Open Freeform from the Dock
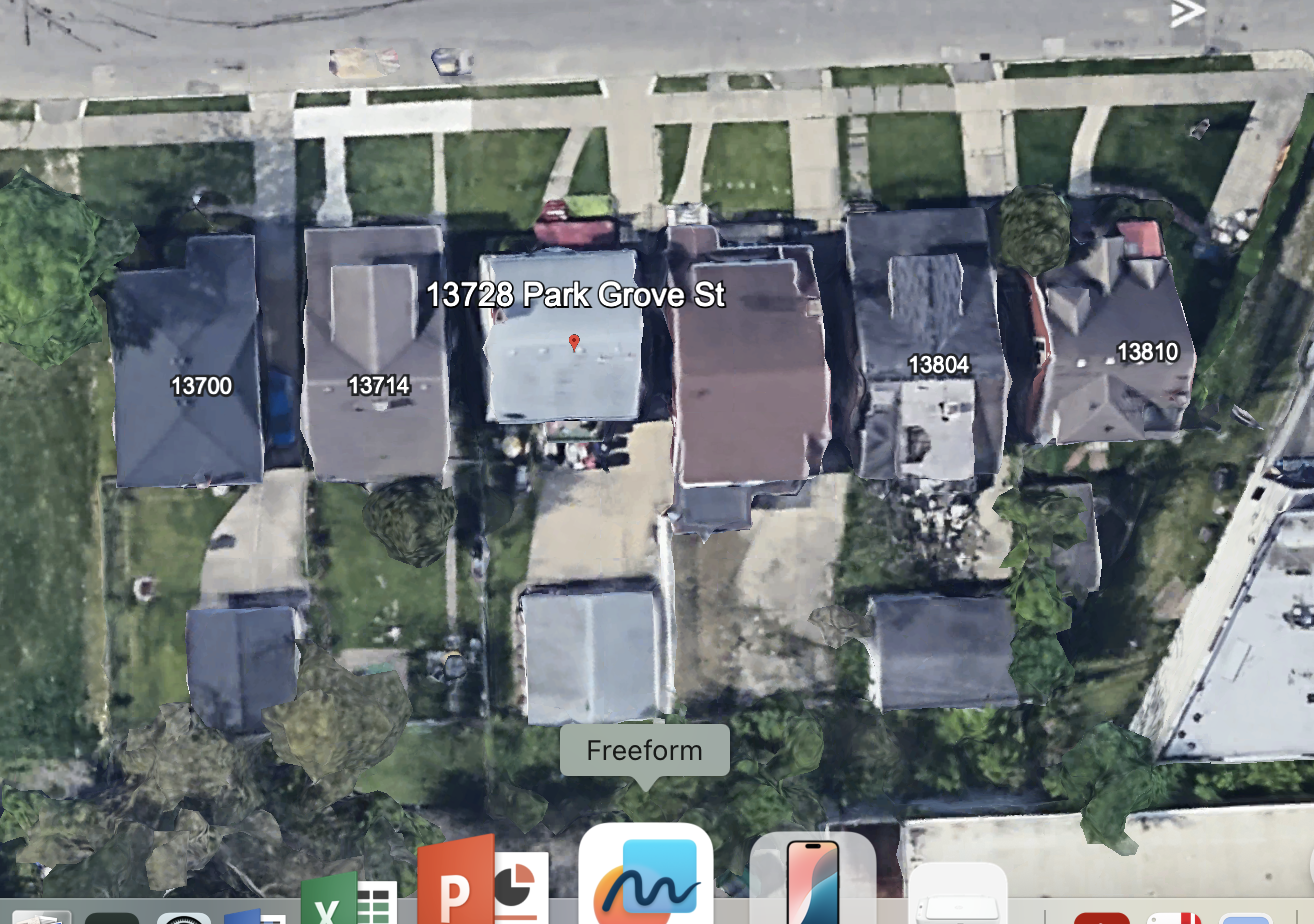The width and height of the screenshot is (1314, 924). pos(645,875)
